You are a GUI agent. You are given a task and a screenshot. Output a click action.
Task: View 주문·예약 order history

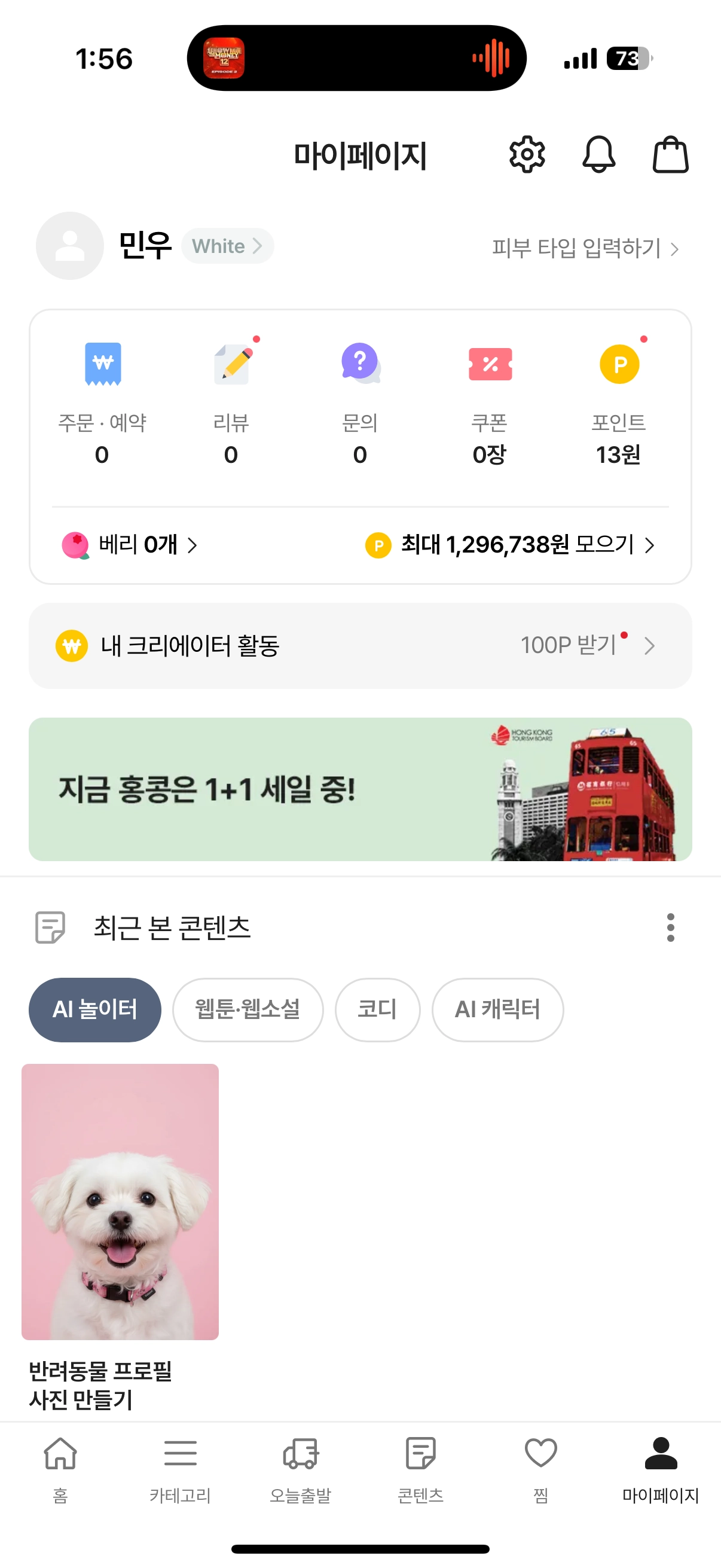click(x=102, y=404)
